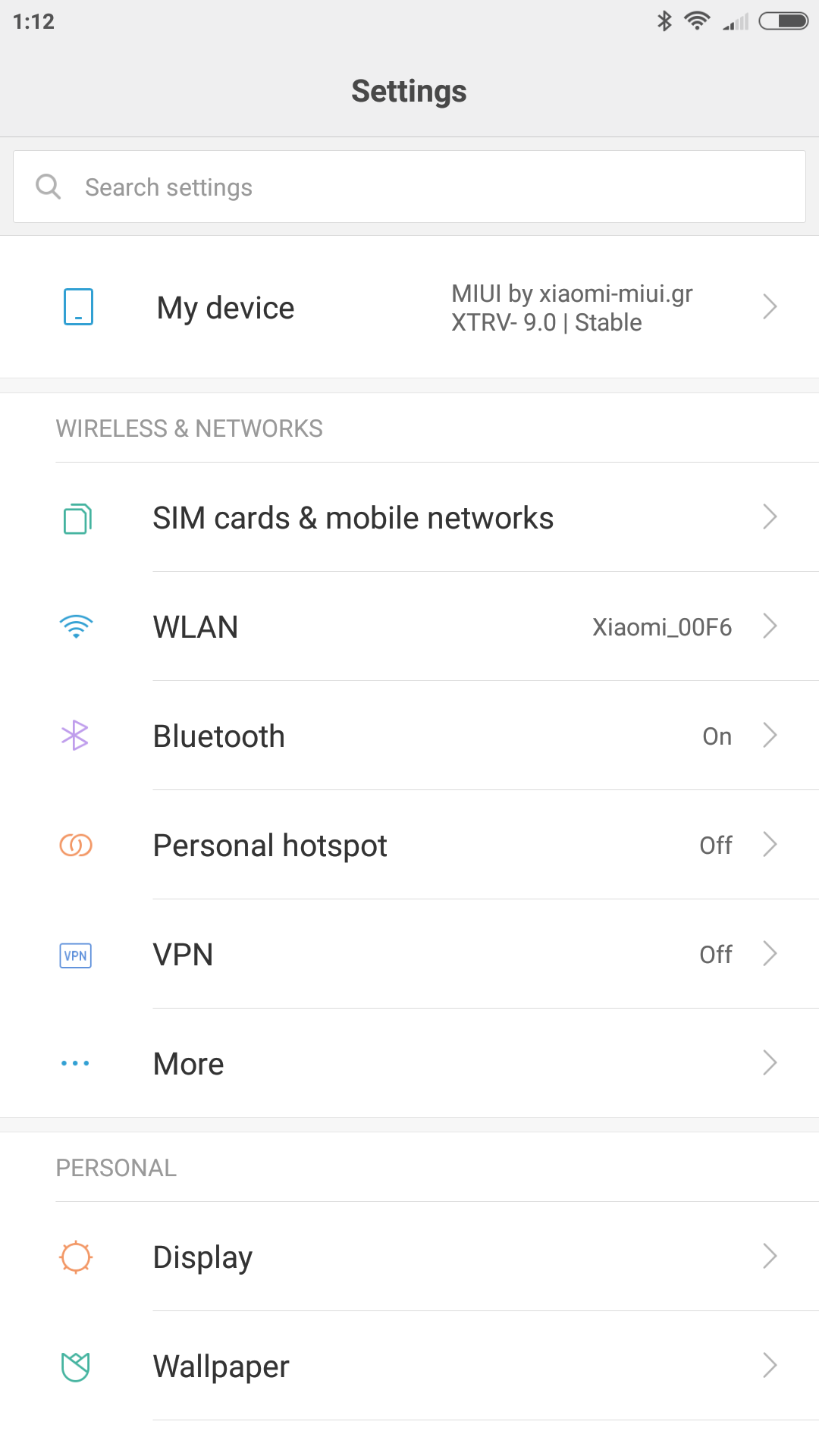Open Personal hotspot options
Viewport: 819px width, 1456px height.
tap(409, 846)
